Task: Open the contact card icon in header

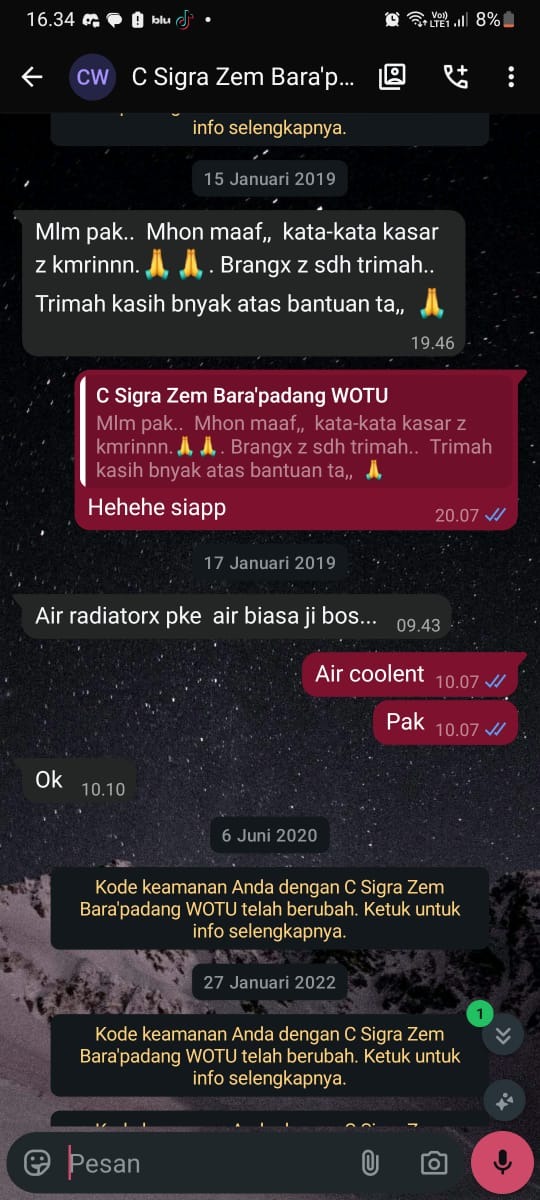Action: (392, 78)
